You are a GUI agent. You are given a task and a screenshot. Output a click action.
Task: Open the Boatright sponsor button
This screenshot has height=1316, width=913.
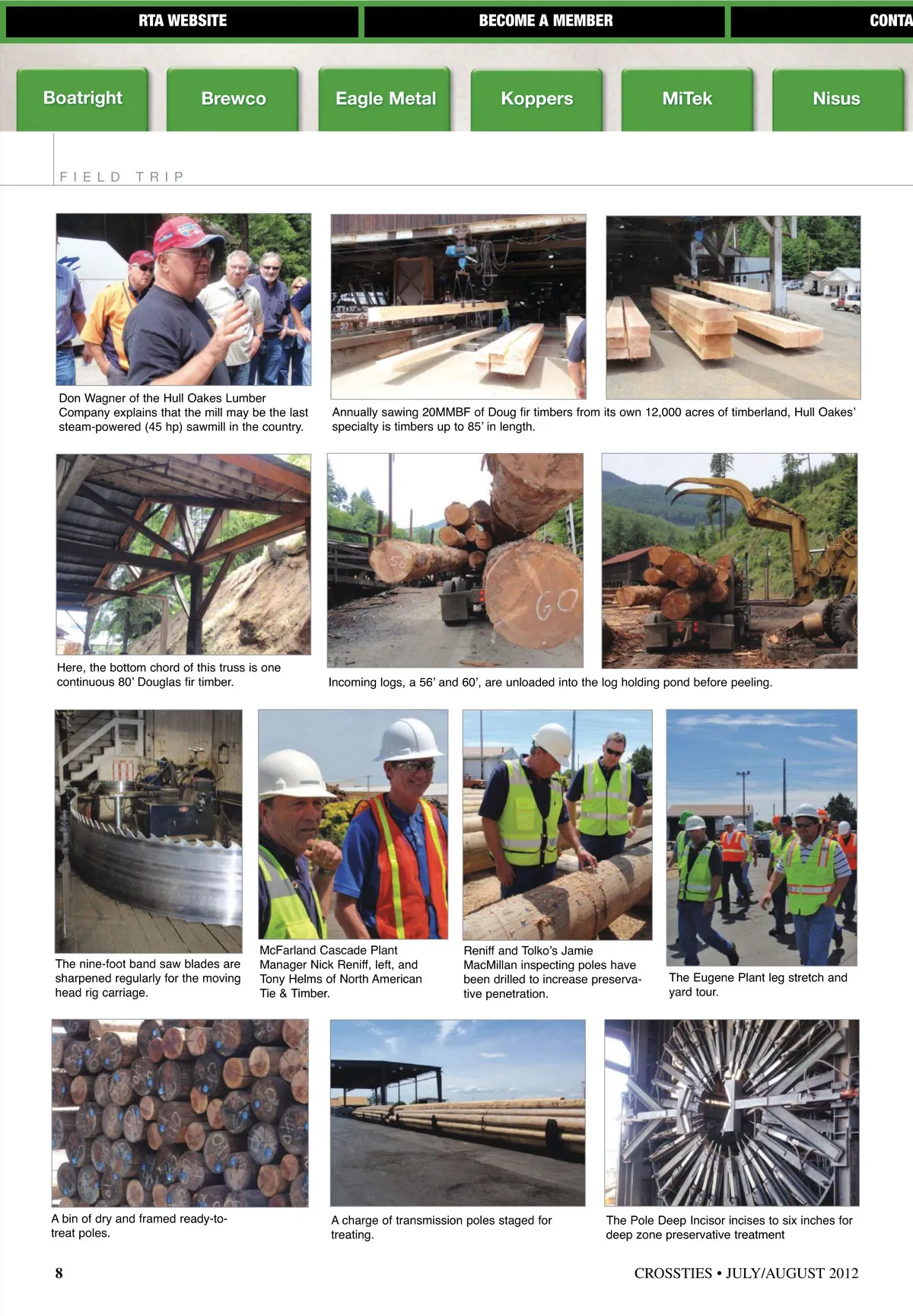82,99
